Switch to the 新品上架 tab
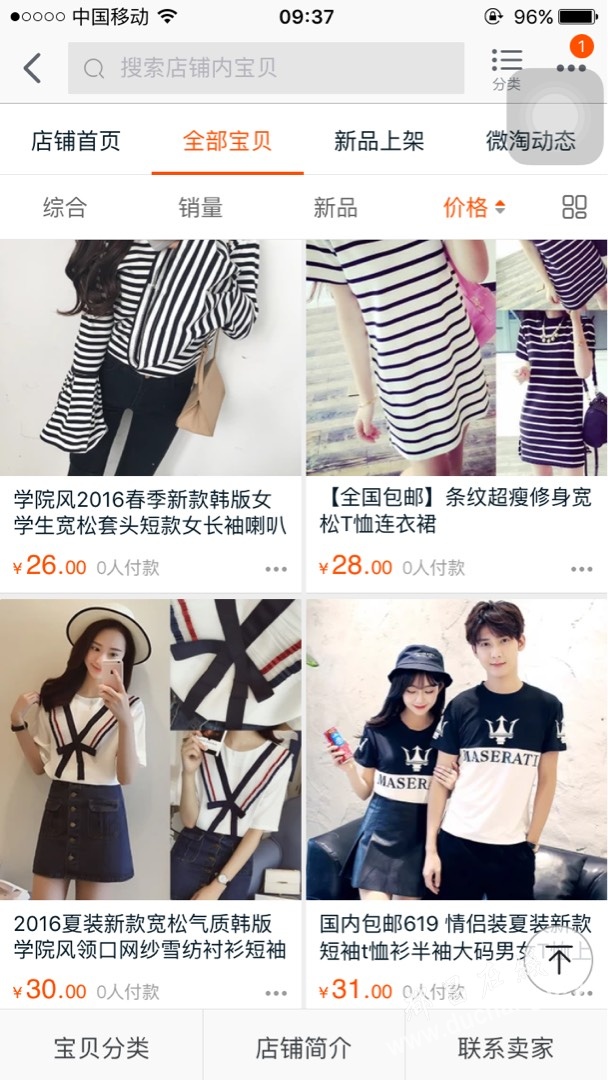 tap(379, 140)
